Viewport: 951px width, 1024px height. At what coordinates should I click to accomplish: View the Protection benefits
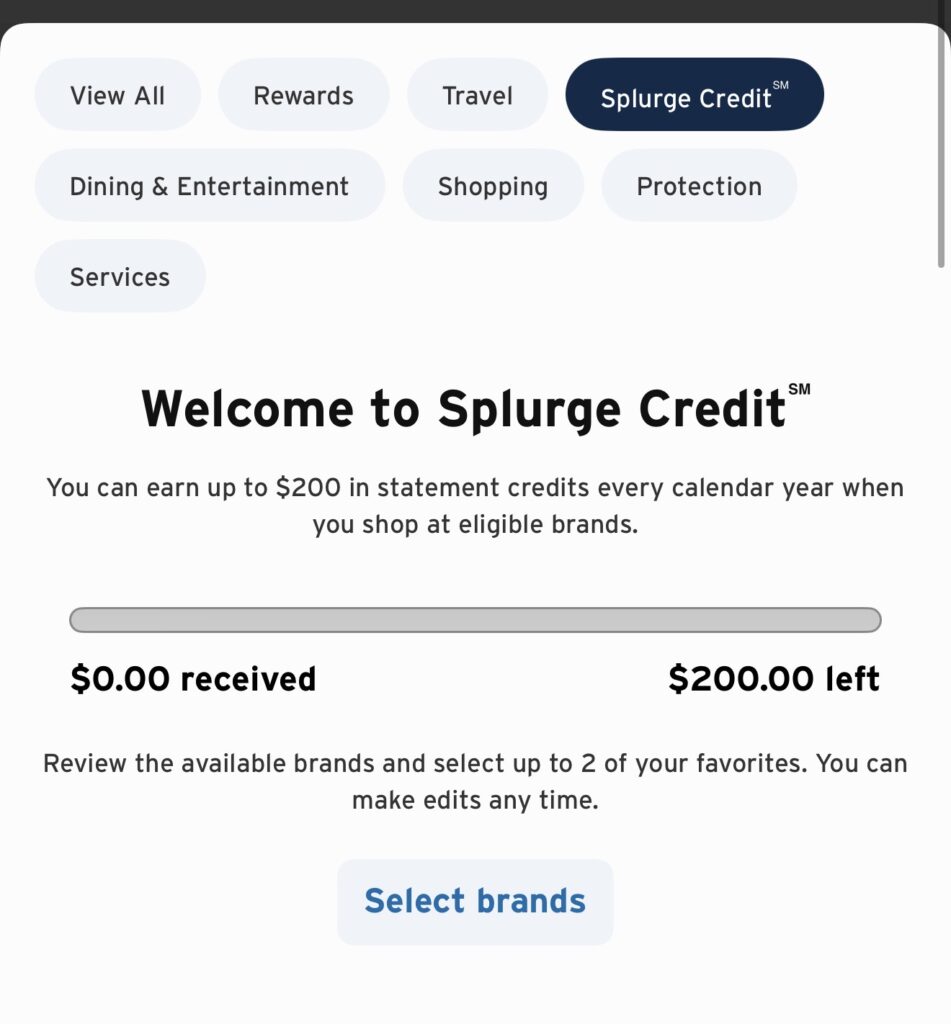[x=698, y=186]
